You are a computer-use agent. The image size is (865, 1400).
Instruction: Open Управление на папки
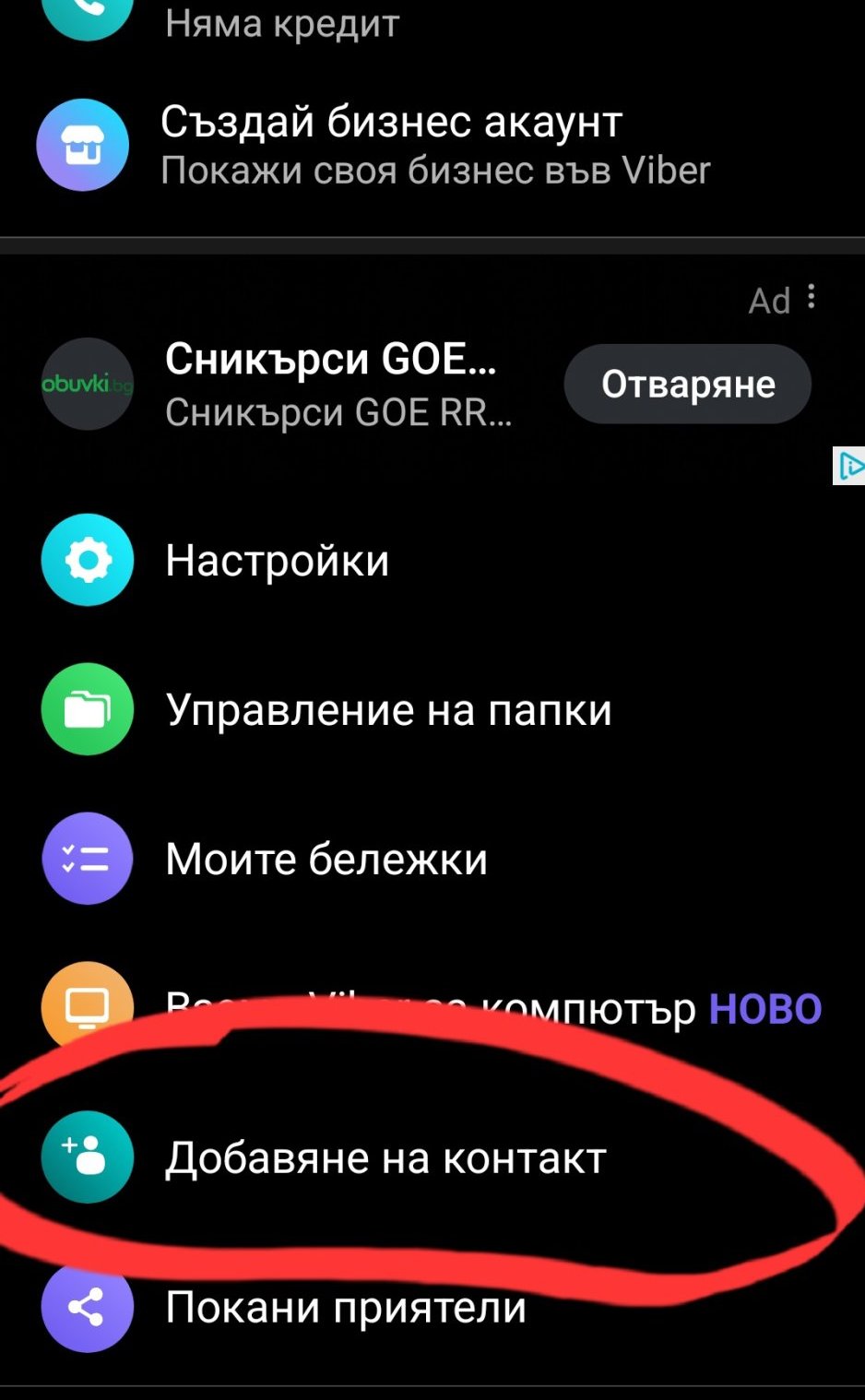click(x=387, y=710)
